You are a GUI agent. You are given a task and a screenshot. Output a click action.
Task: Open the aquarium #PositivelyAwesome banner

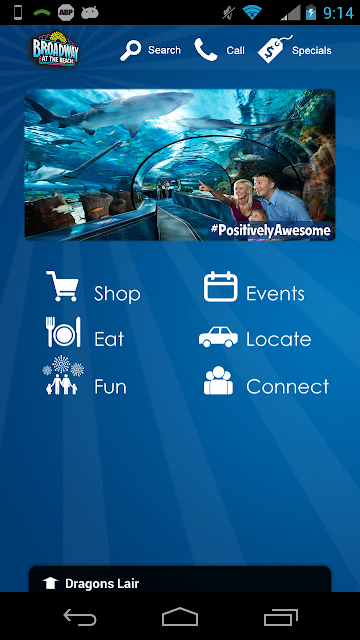180,165
